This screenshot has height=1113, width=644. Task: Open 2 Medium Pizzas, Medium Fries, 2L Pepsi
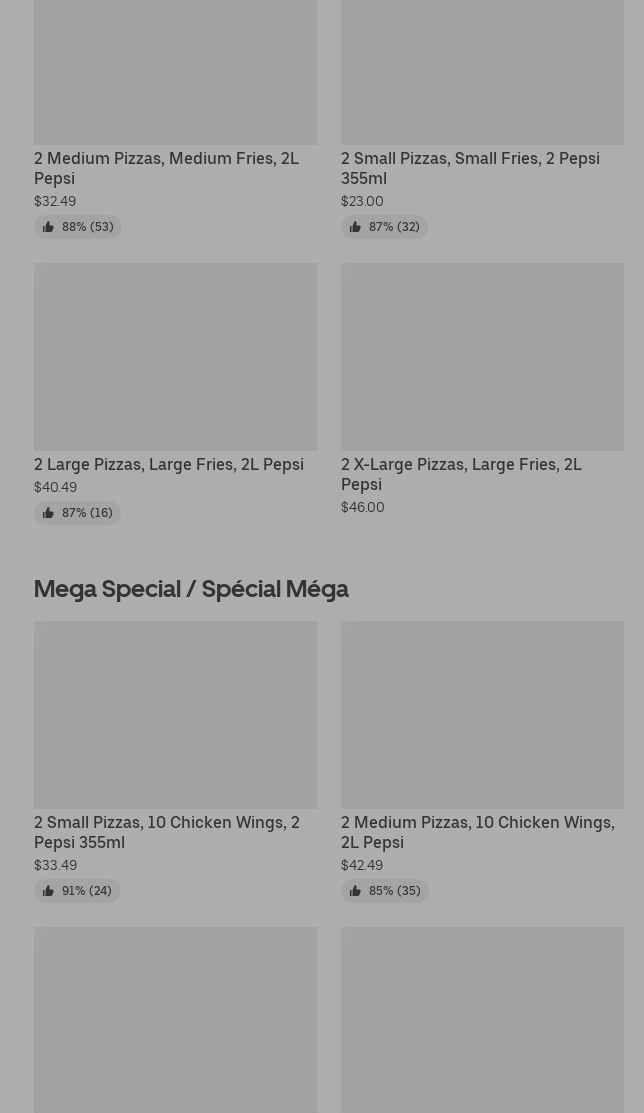pos(166,168)
